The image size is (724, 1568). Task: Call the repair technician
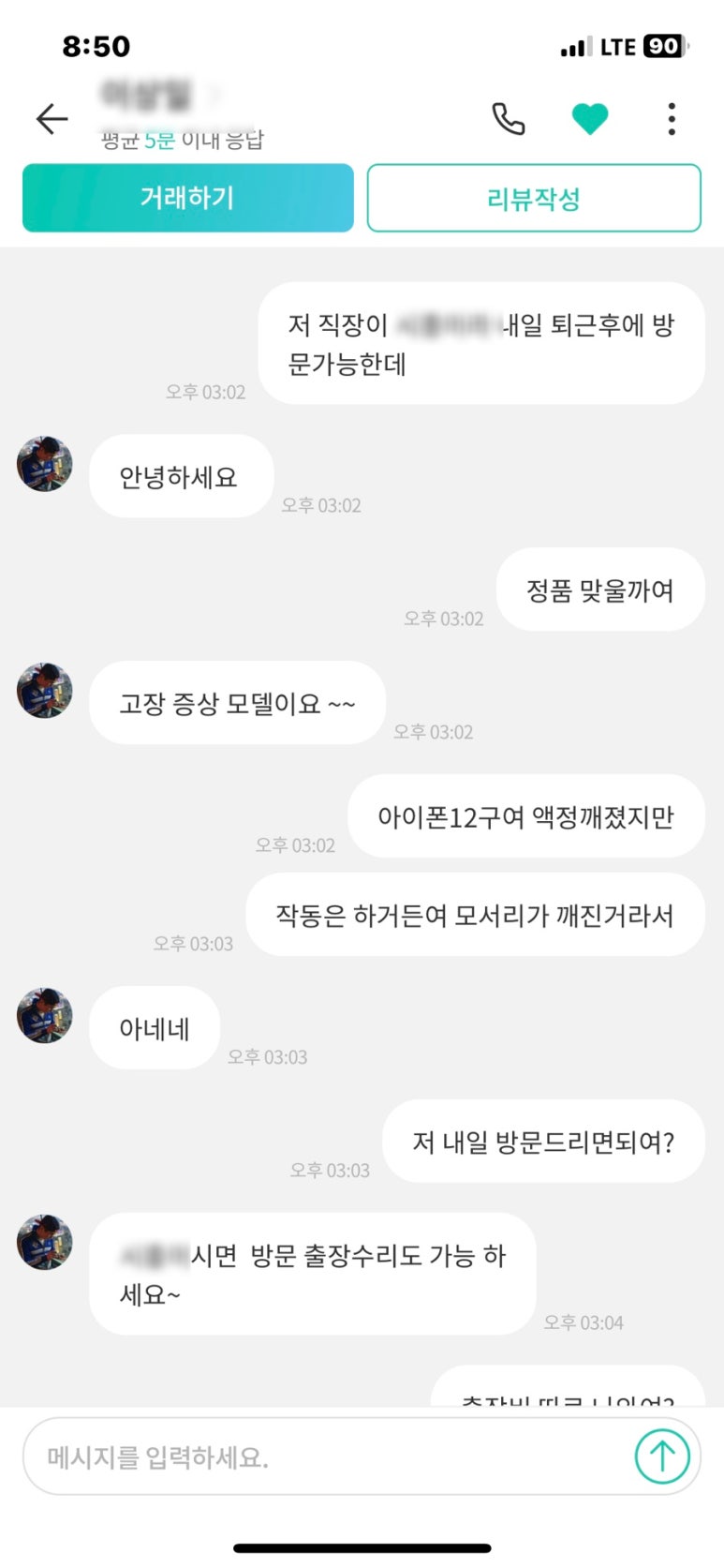pyautogui.click(x=509, y=119)
